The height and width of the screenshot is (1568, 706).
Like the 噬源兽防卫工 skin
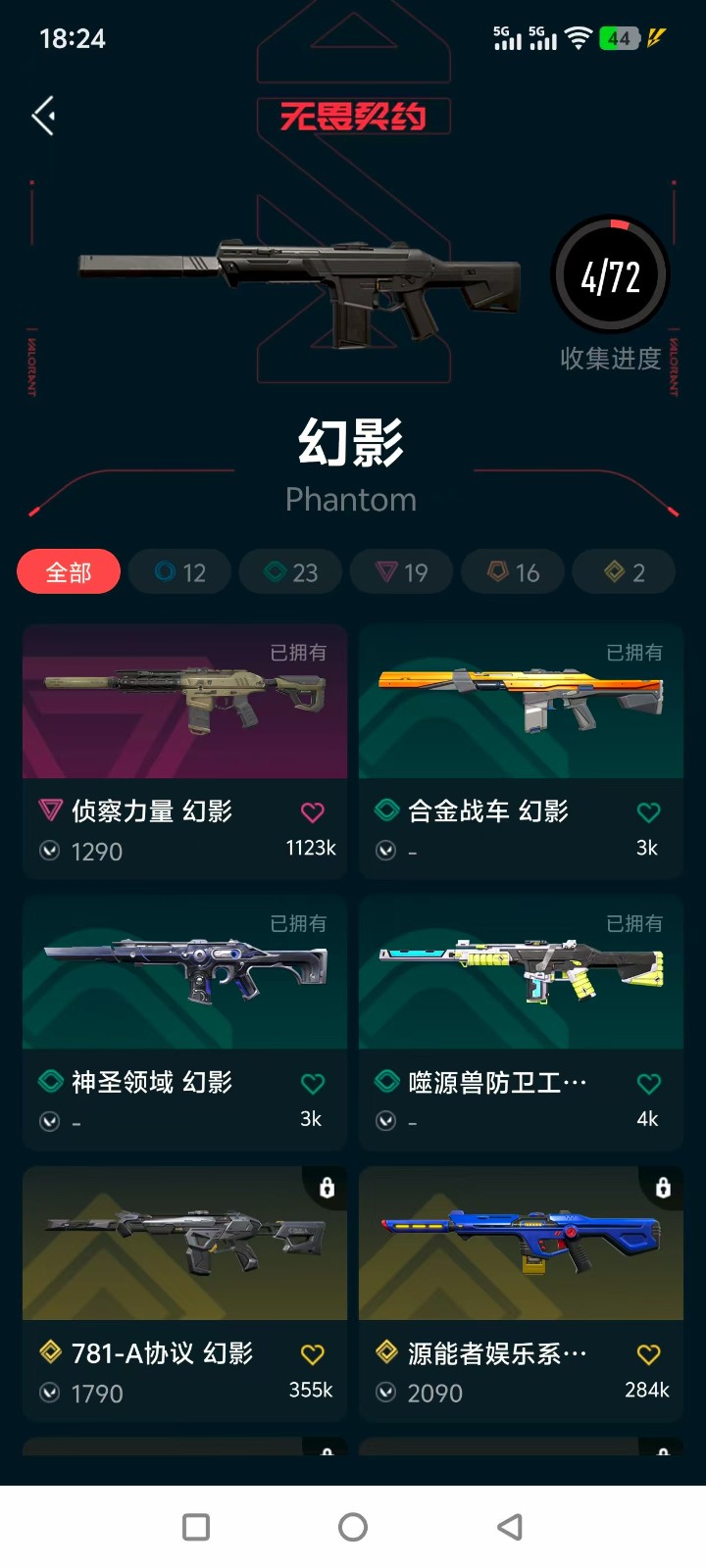coord(648,1083)
